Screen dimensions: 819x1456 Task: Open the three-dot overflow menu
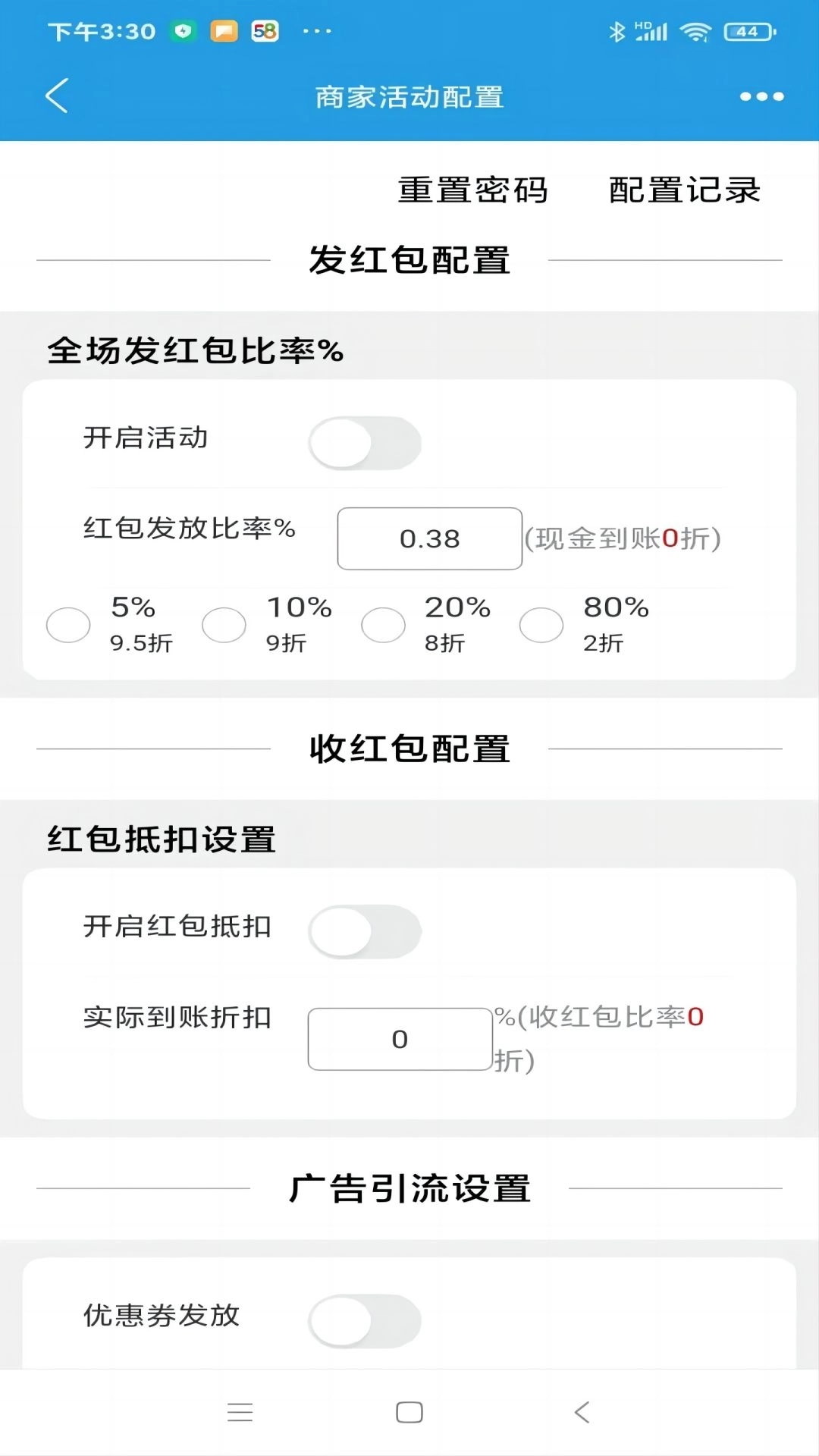pyautogui.click(x=761, y=97)
